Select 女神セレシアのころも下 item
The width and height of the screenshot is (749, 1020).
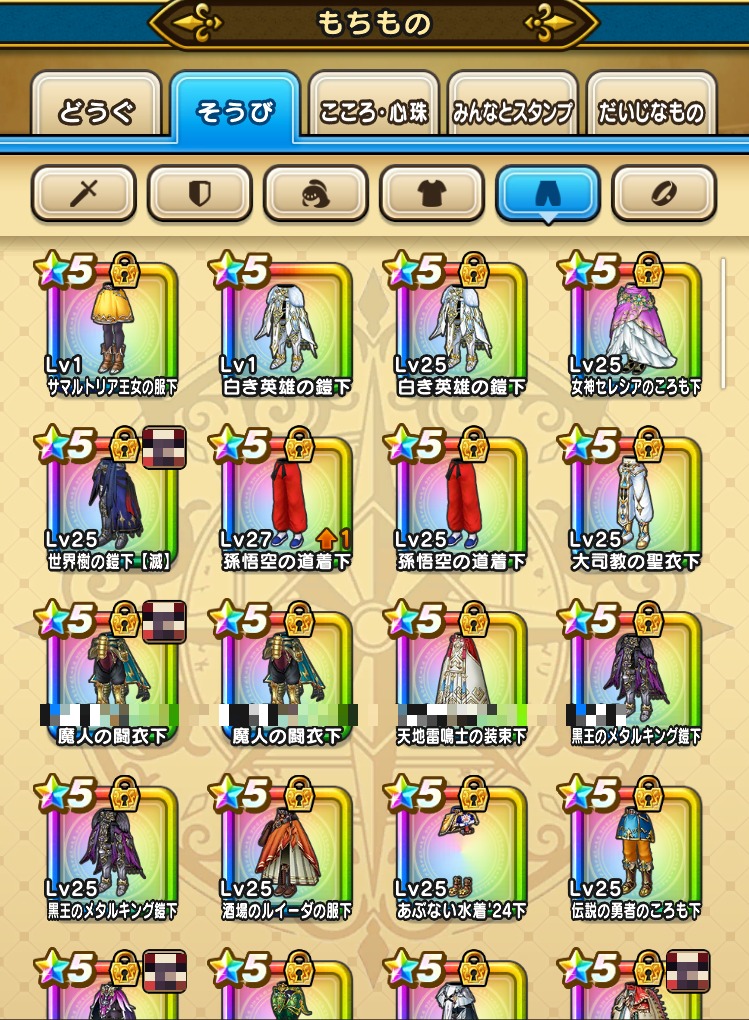(635, 330)
